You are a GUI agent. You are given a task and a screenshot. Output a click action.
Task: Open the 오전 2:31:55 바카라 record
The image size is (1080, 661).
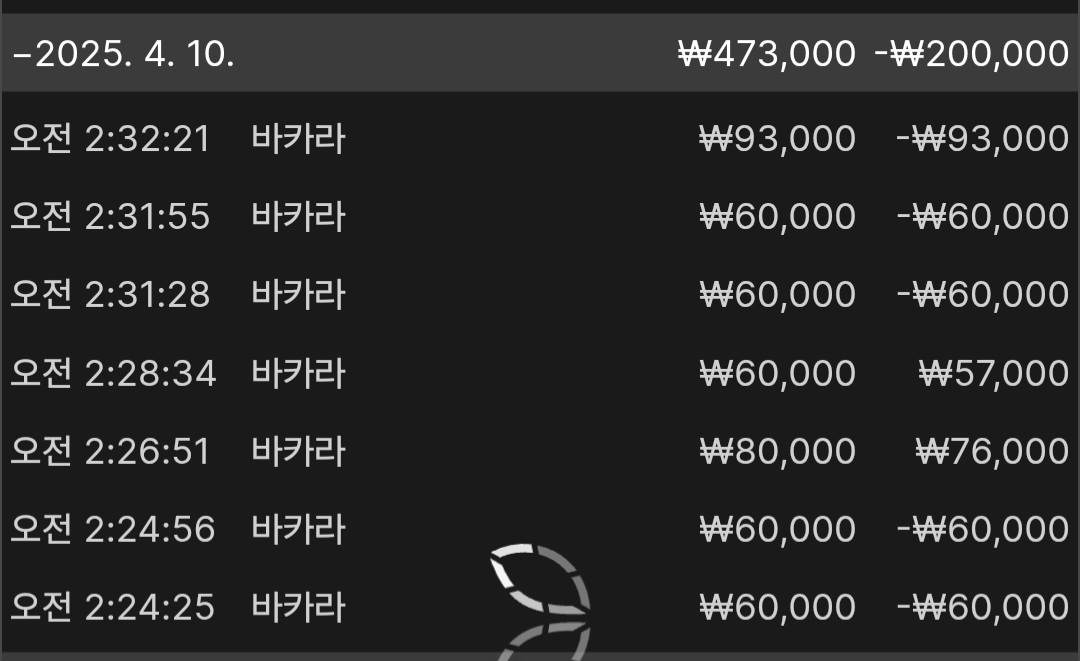point(540,216)
